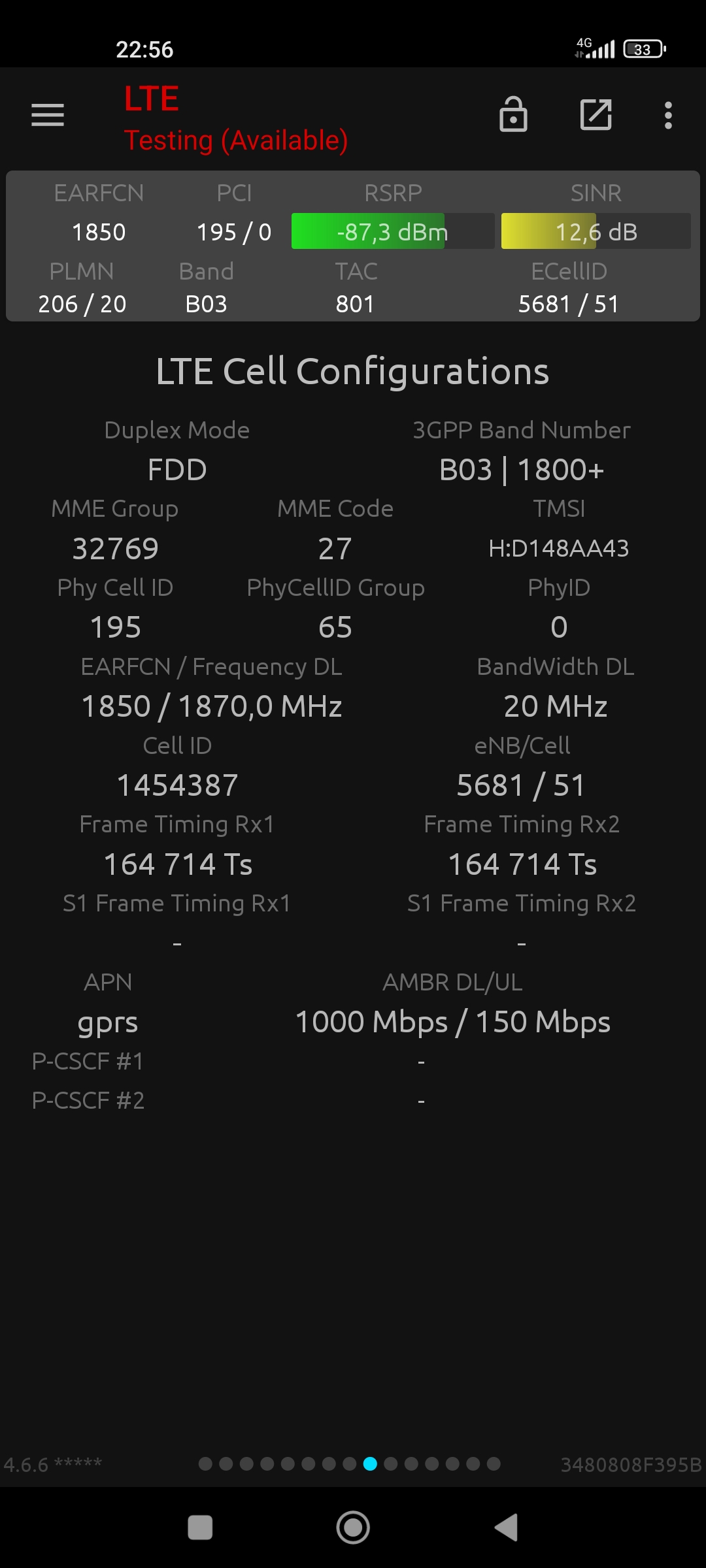This screenshot has height=1568, width=706.
Task: Open the hamburger drawer menu
Action: (x=48, y=115)
